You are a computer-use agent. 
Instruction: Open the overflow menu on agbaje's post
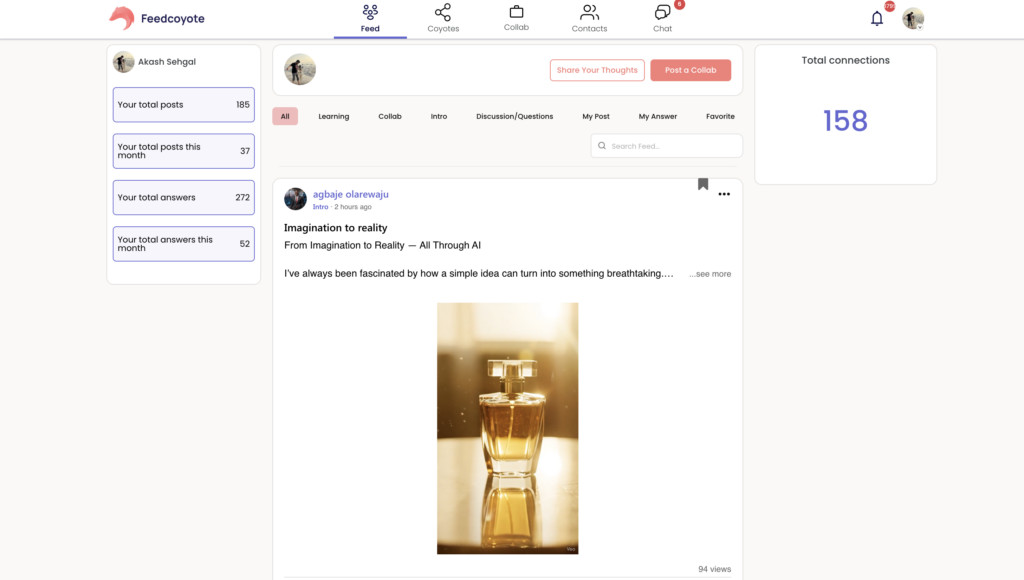click(x=724, y=195)
